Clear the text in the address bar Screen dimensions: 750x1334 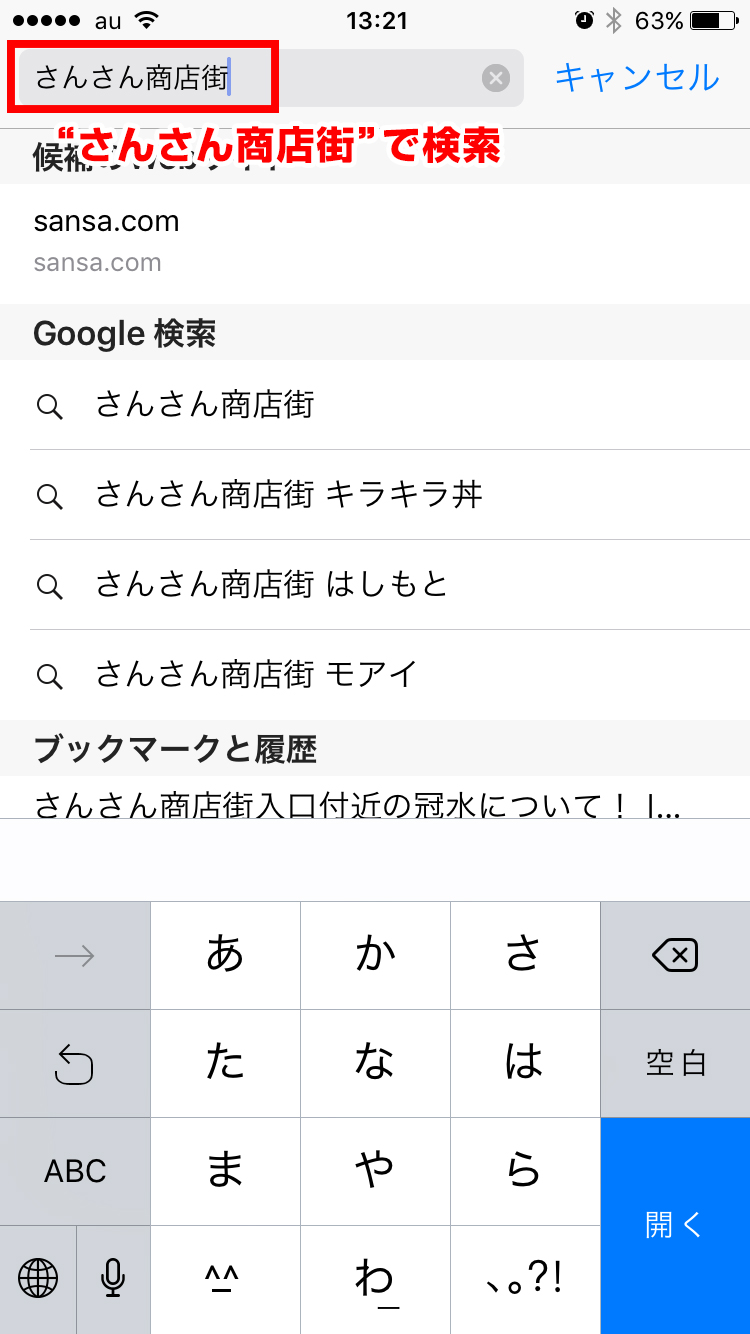(496, 78)
